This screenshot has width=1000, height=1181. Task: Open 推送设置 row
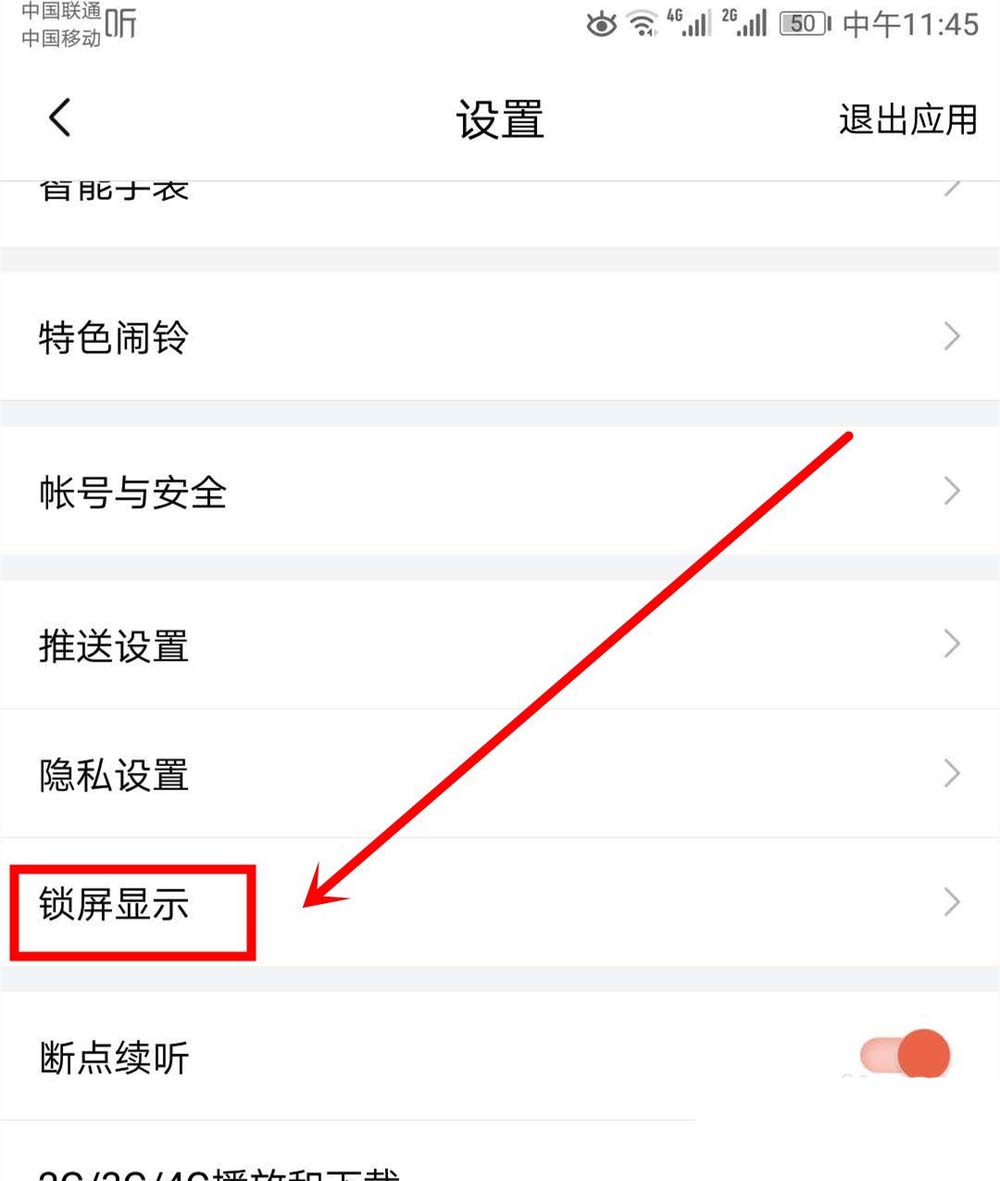tap(500, 645)
